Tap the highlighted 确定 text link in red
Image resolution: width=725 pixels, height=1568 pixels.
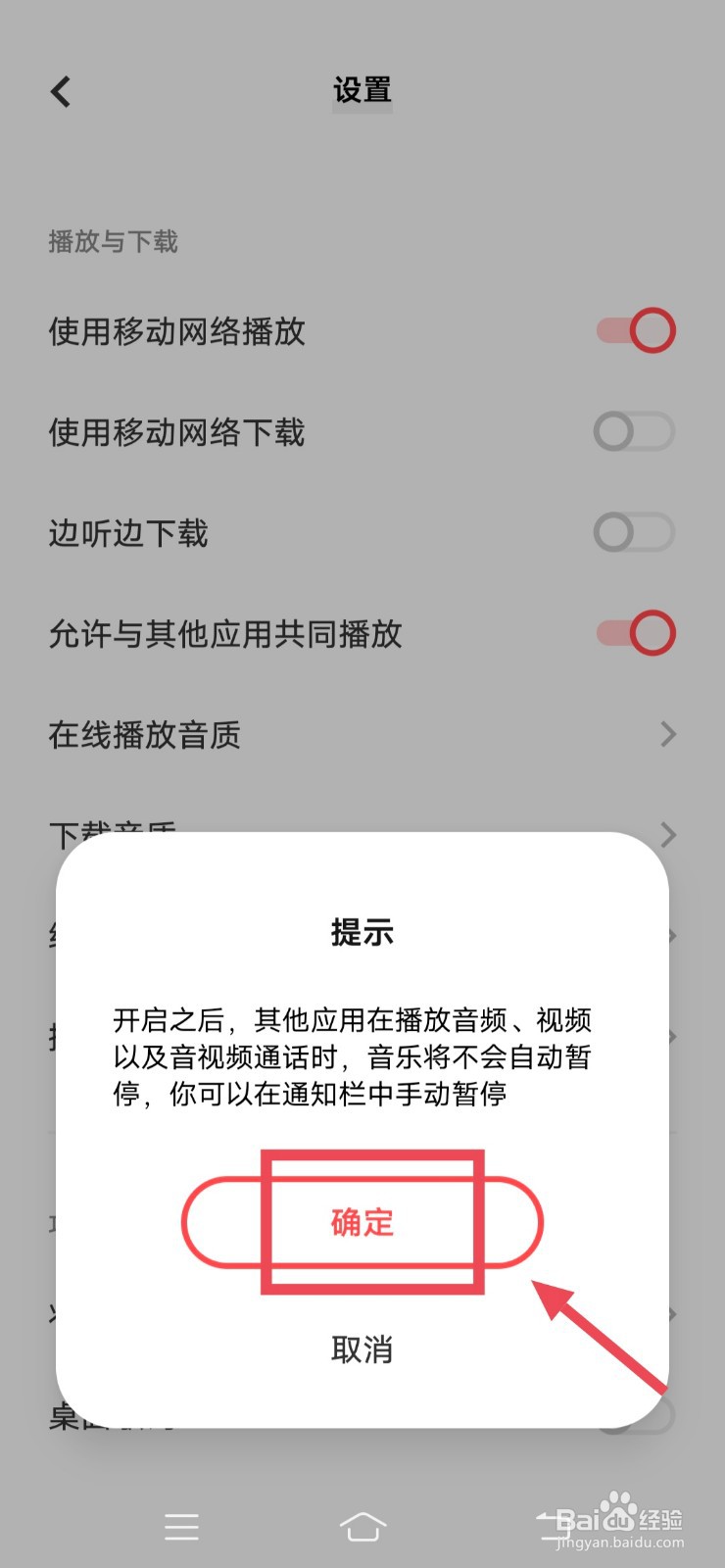362,1222
